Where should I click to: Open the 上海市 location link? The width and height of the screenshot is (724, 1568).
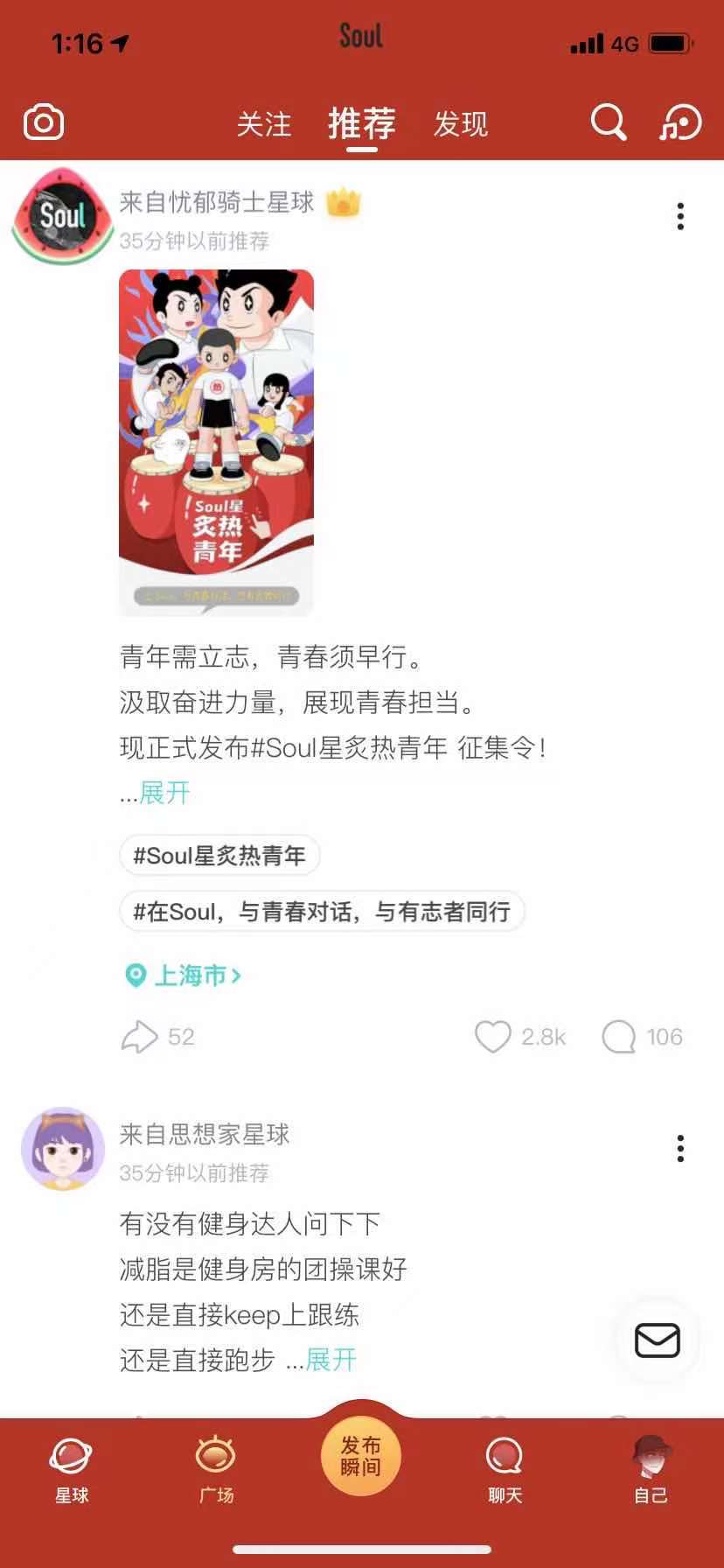(x=184, y=975)
